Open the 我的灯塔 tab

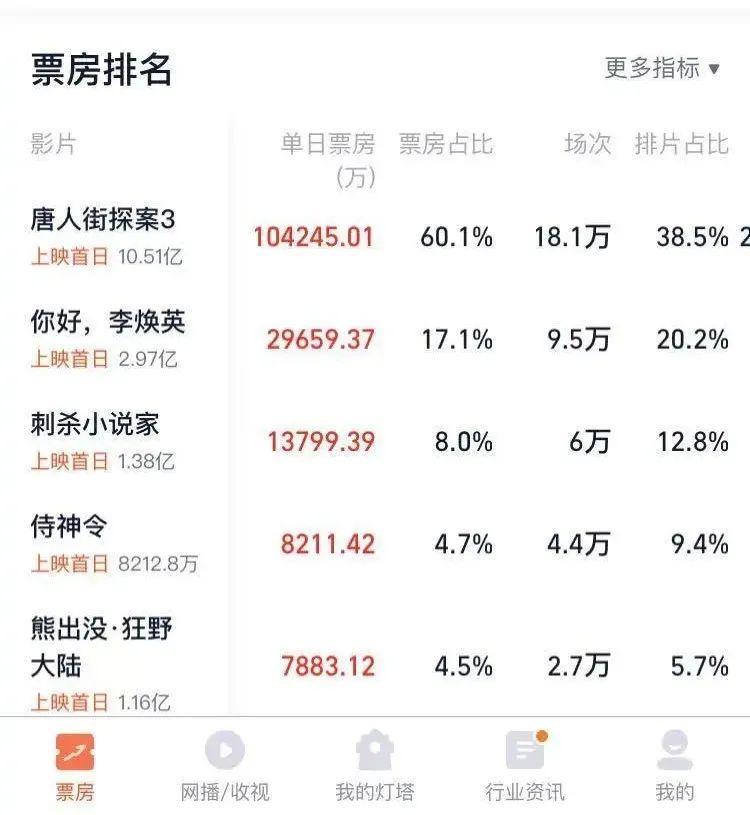(x=375, y=767)
